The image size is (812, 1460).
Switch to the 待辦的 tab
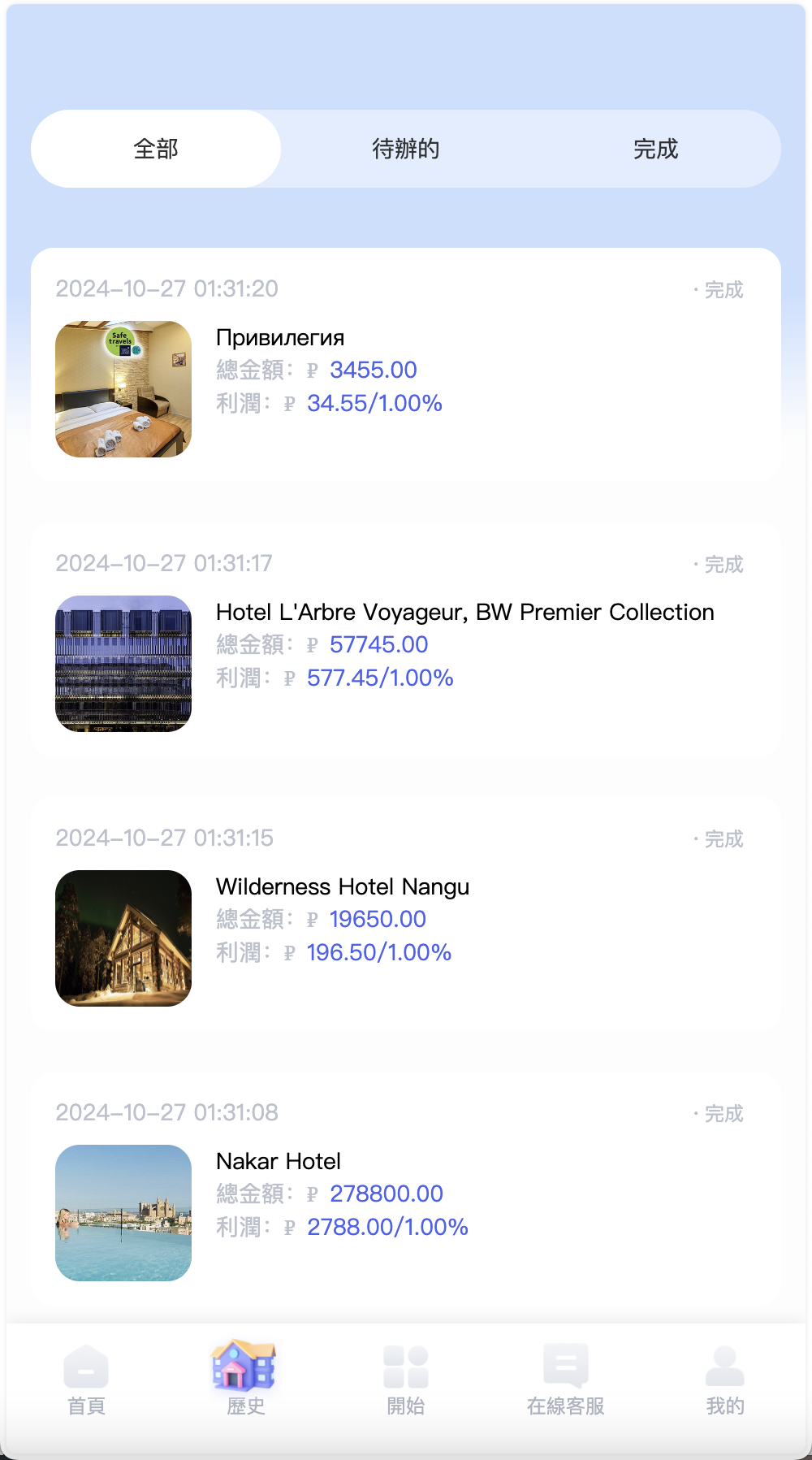(404, 149)
